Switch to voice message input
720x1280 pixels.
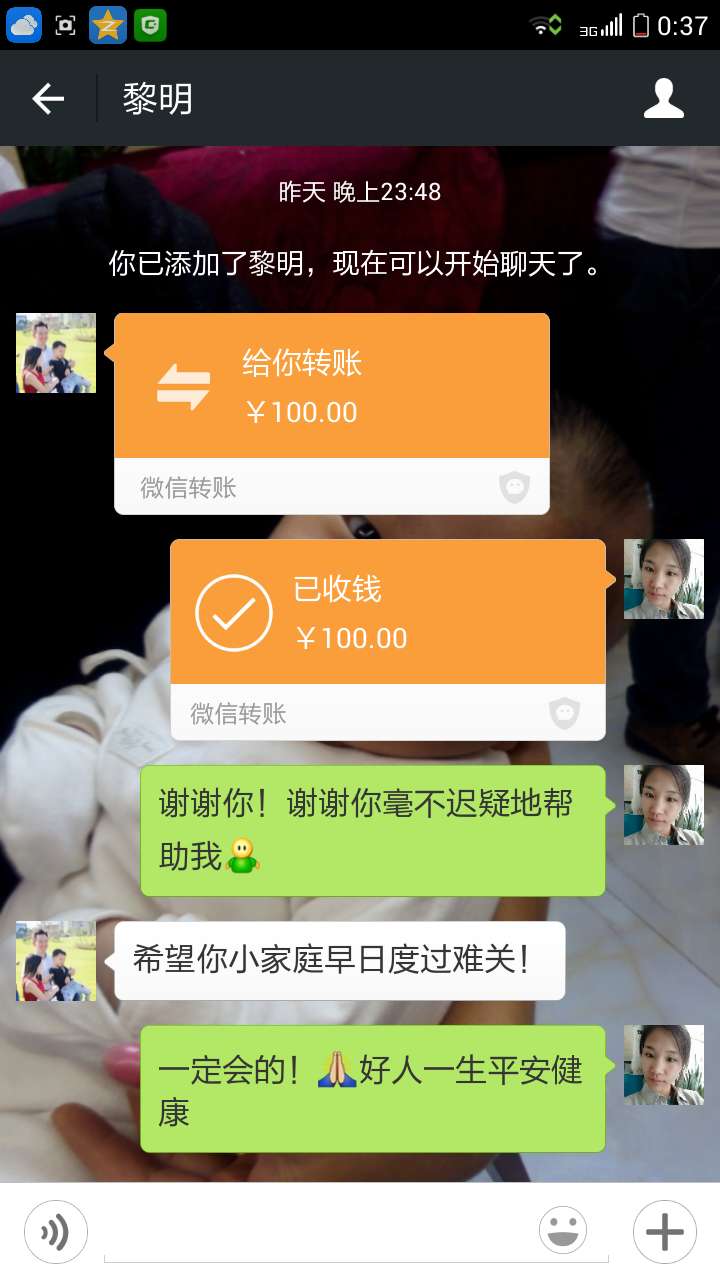[56, 1232]
